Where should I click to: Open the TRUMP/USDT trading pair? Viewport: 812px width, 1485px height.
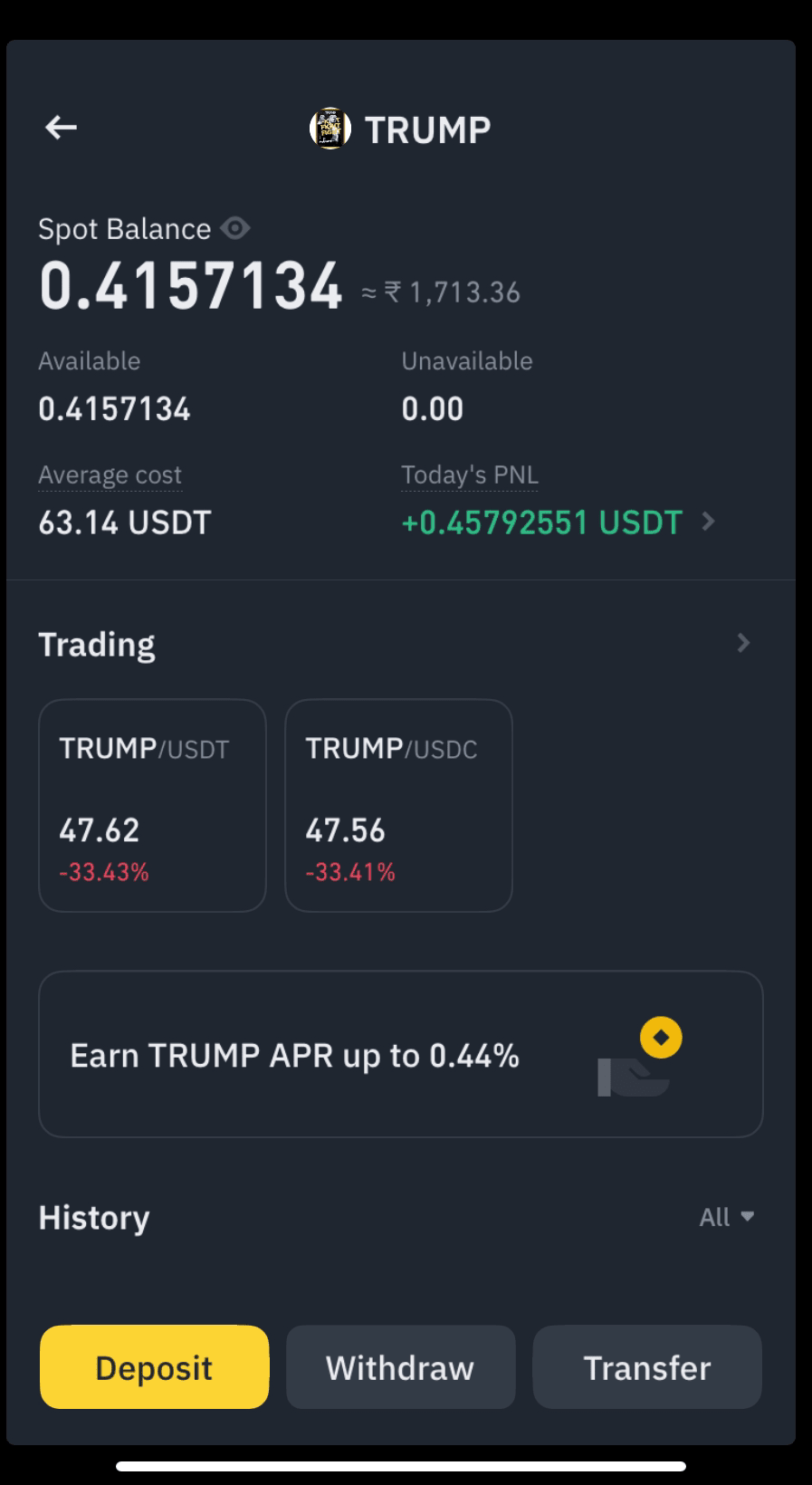point(152,805)
